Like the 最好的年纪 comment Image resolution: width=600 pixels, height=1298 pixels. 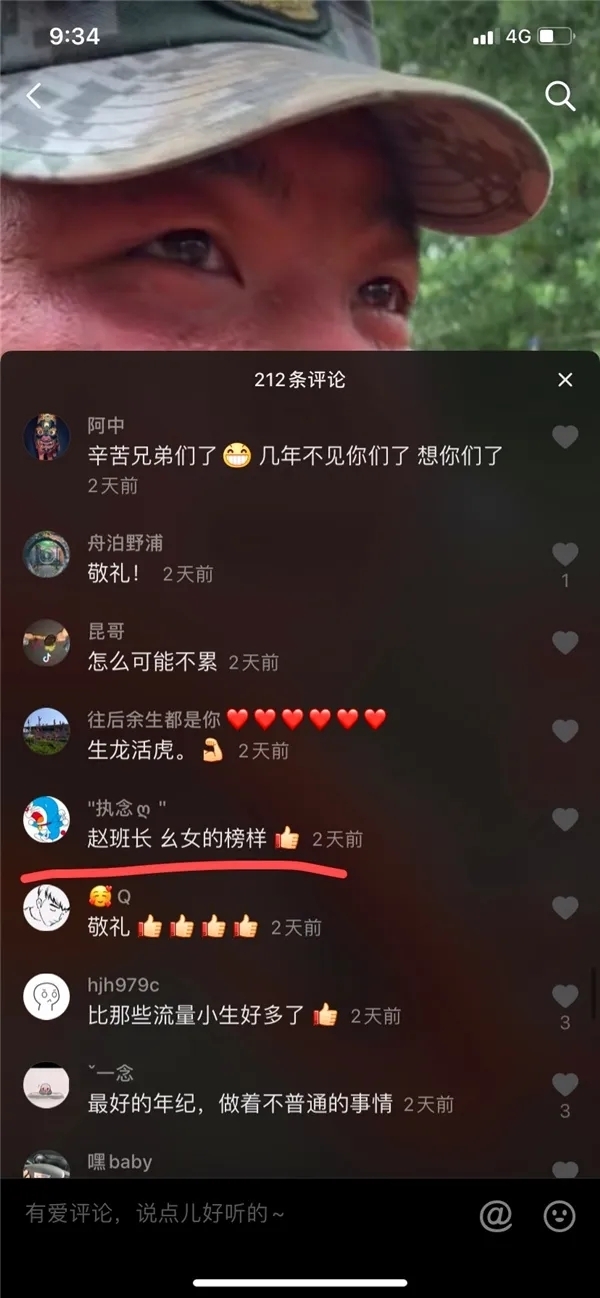[565, 1084]
